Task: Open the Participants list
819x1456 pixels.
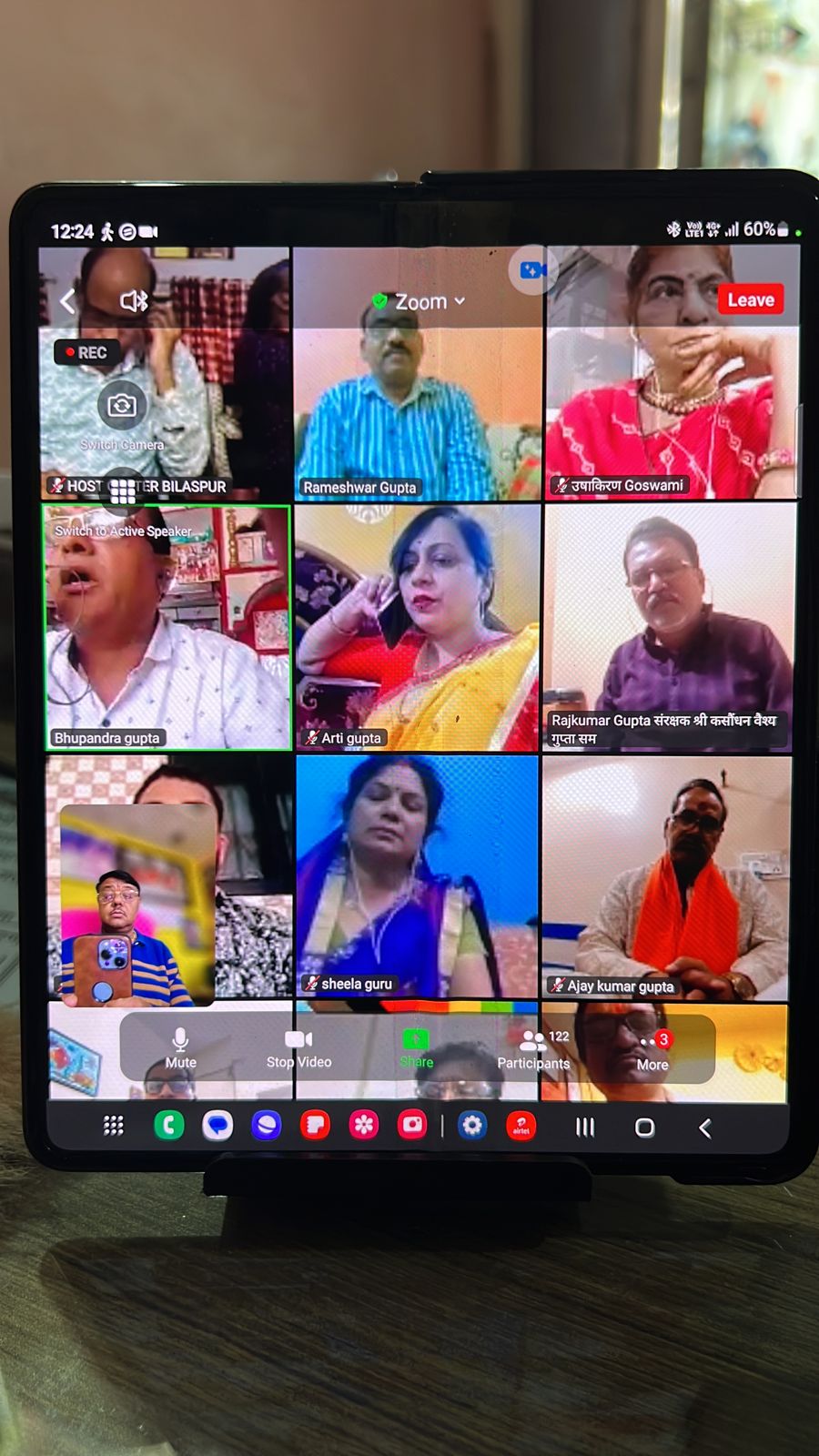Action: coord(533,1047)
